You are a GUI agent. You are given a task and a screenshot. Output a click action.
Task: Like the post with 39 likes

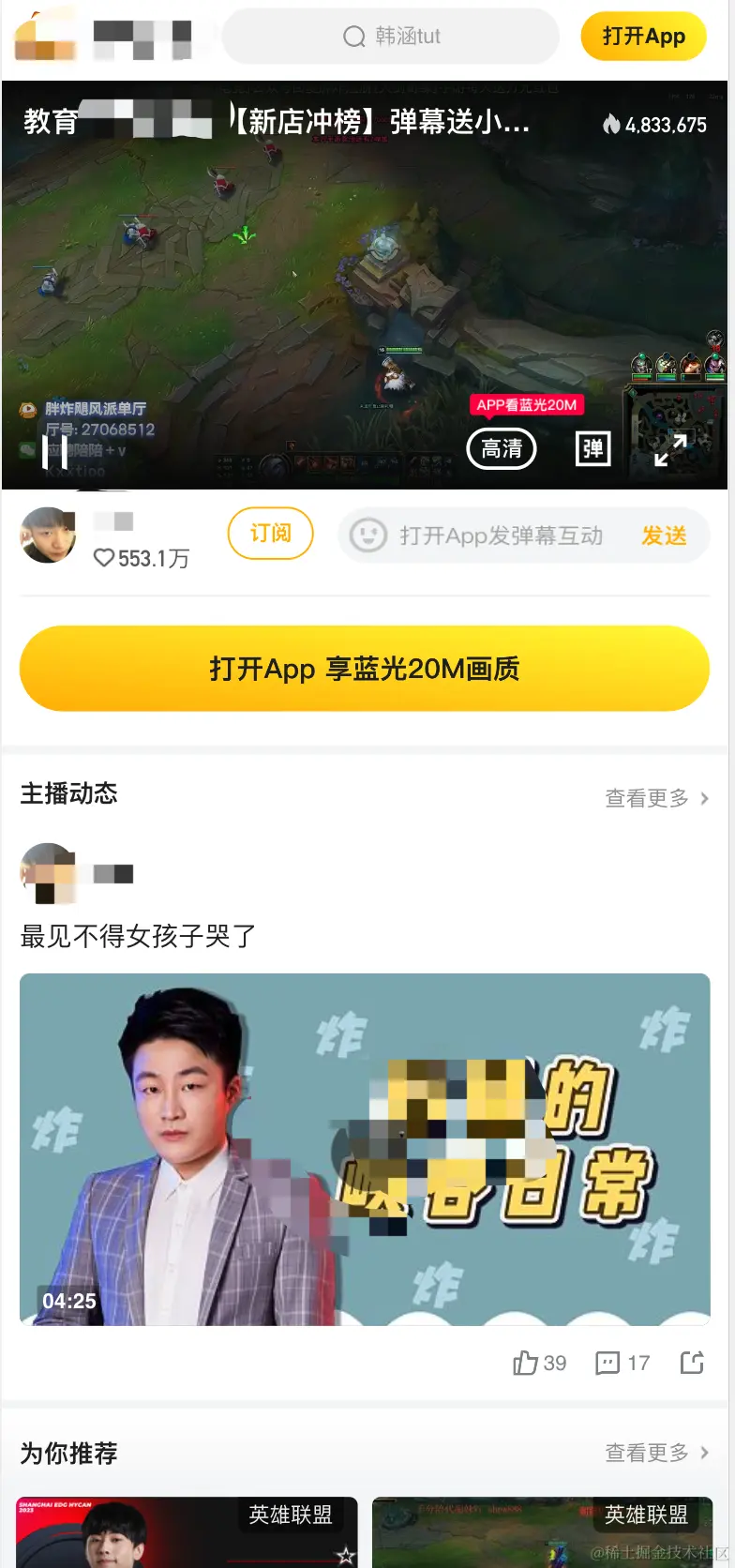click(539, 1363)
